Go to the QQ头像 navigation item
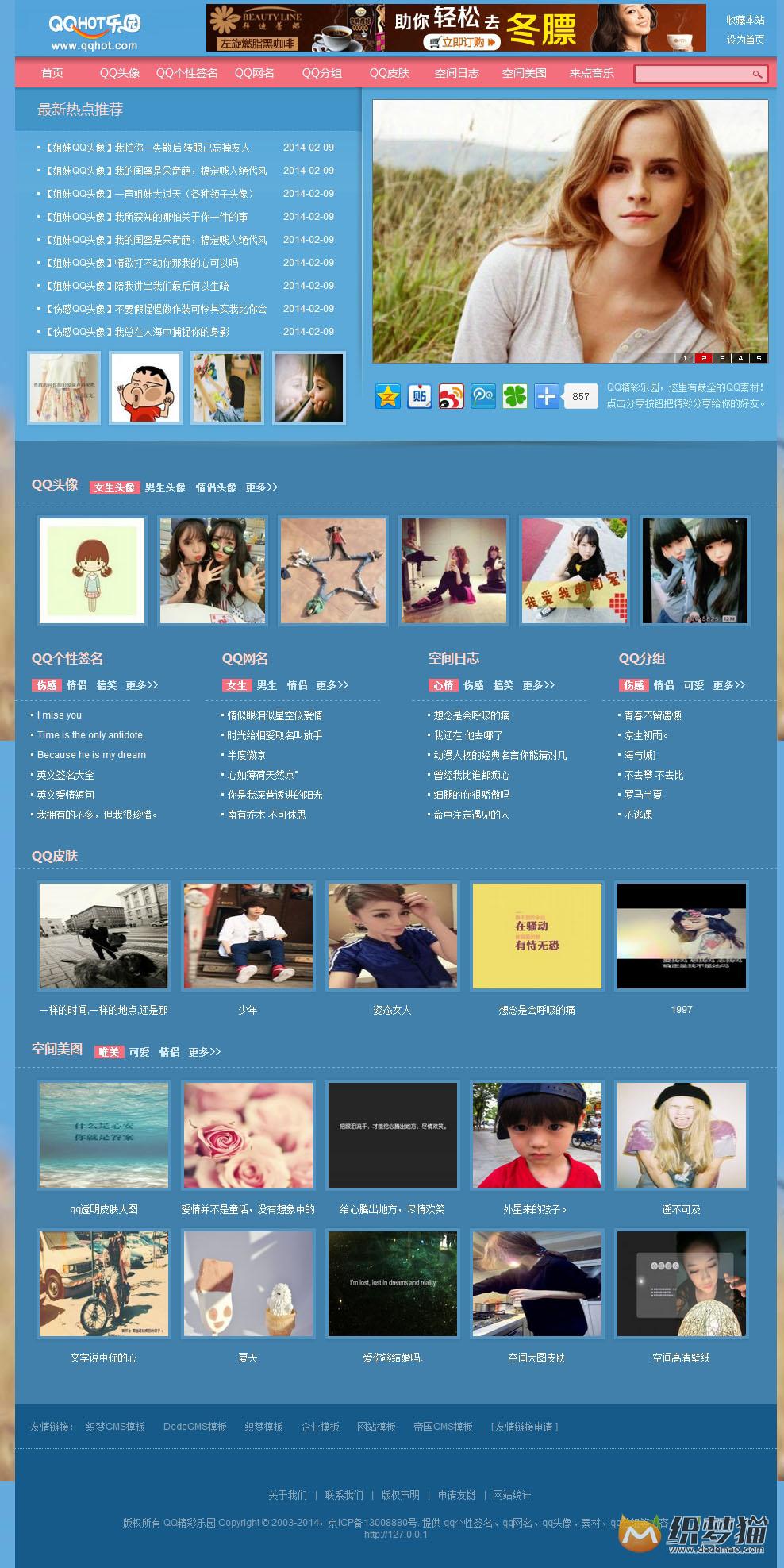This screenshot has width=784, height=1568. pyautogui.click(x=119, y=73)
